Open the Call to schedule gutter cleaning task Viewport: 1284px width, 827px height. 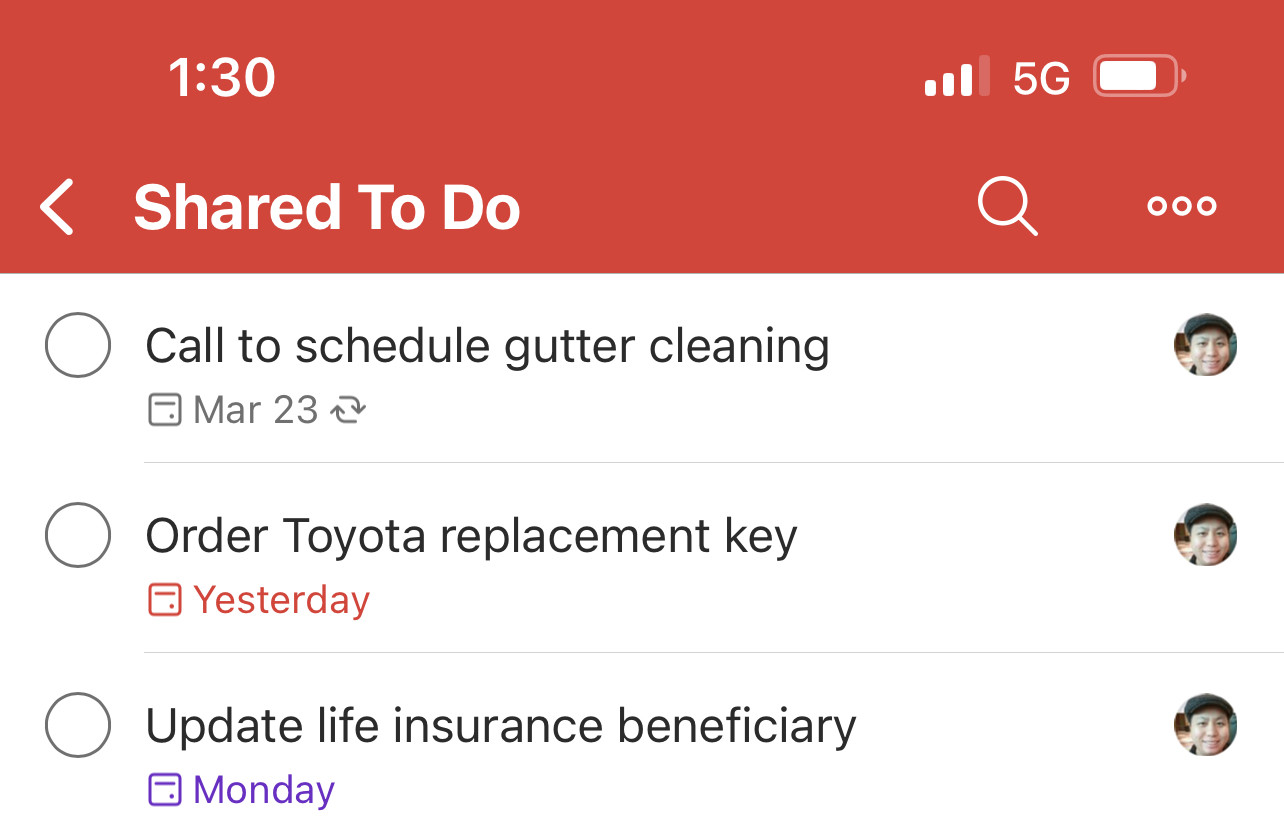click(487, 347)
